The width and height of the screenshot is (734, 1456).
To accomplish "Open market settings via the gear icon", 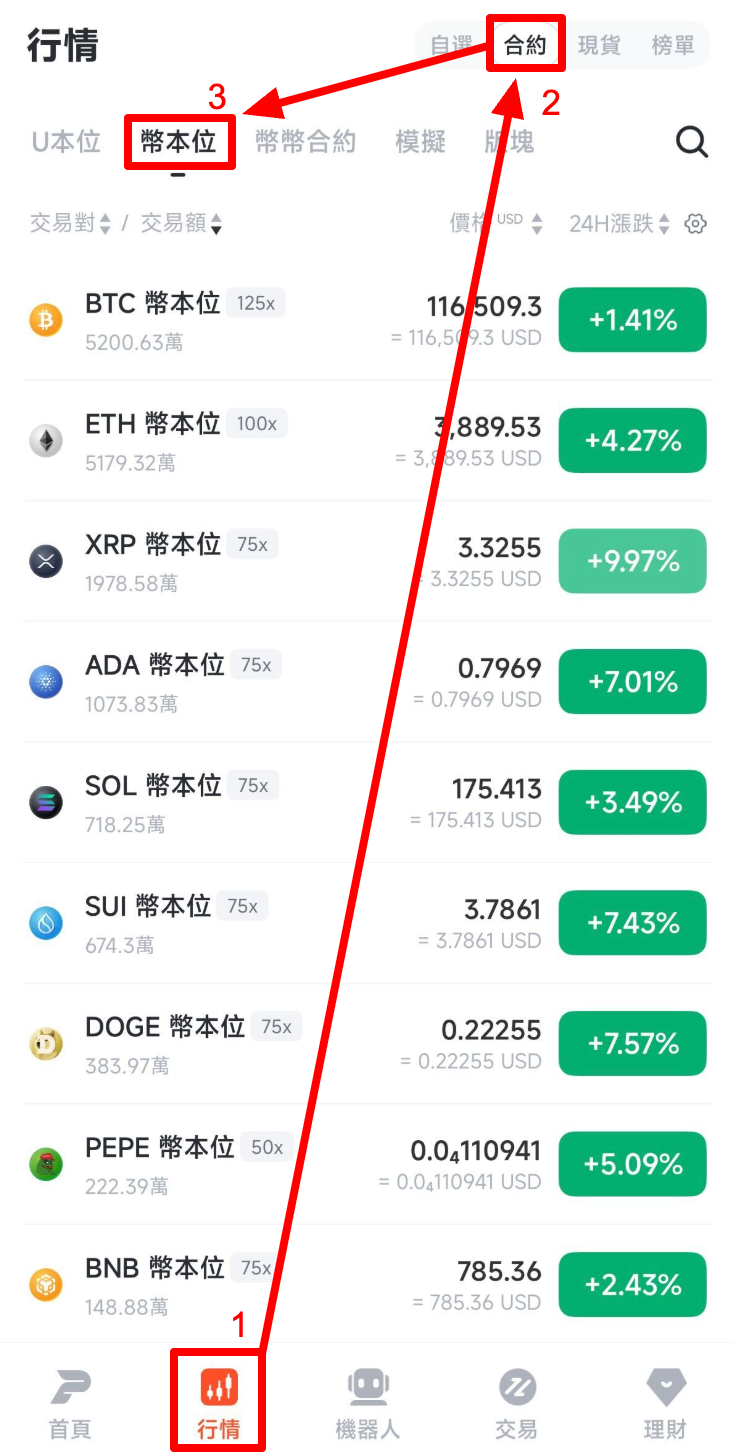I will 696,224.
